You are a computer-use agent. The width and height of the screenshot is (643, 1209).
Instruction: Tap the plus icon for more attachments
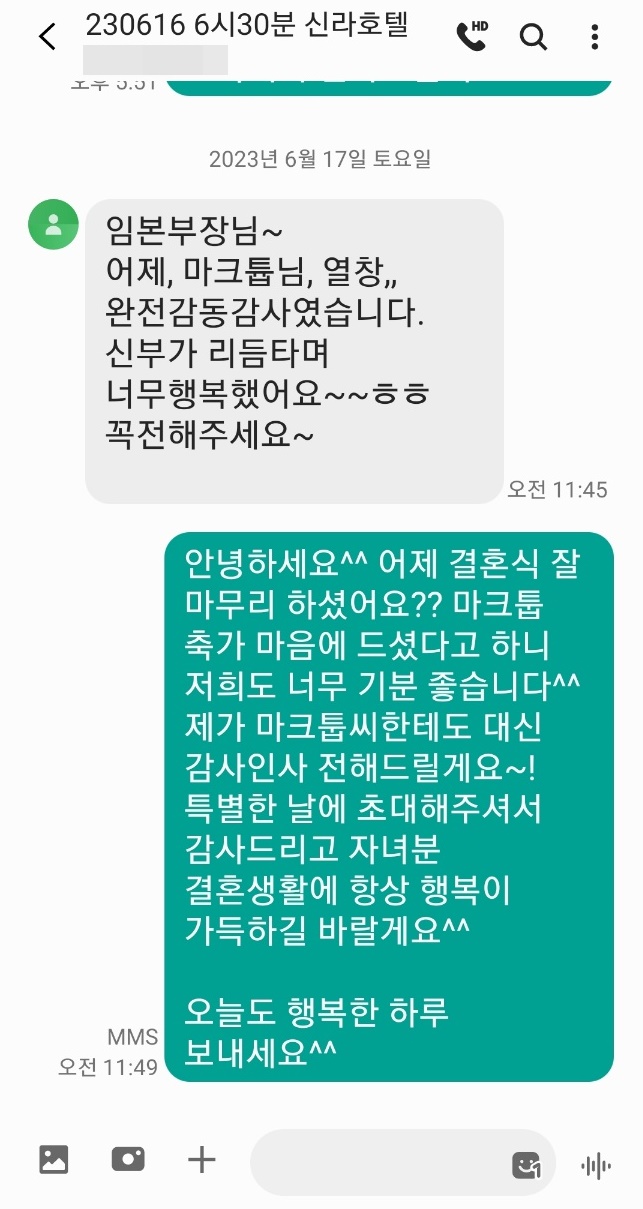[x=202, y=1160]
